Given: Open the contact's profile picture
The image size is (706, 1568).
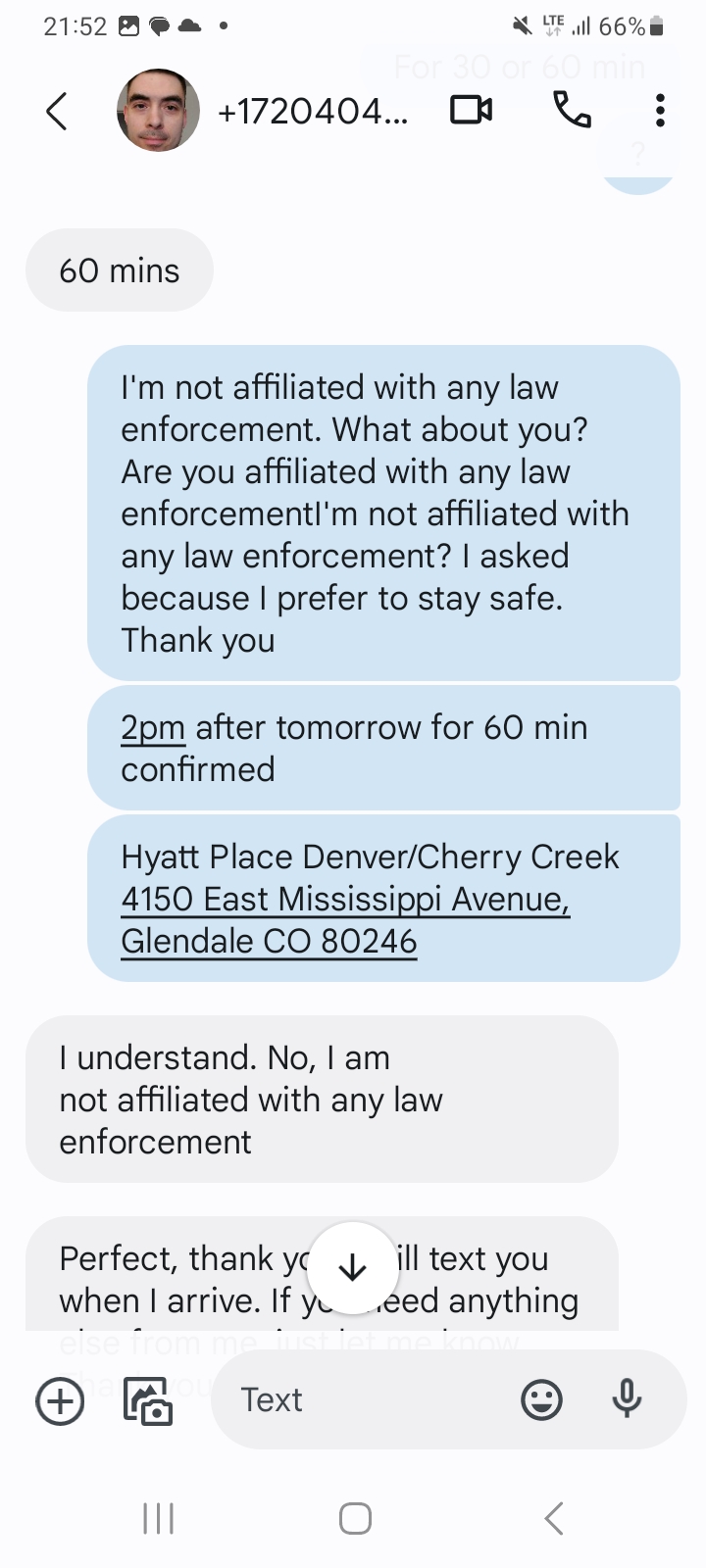Looking at the screenshot, I should [x=158, y=110].
